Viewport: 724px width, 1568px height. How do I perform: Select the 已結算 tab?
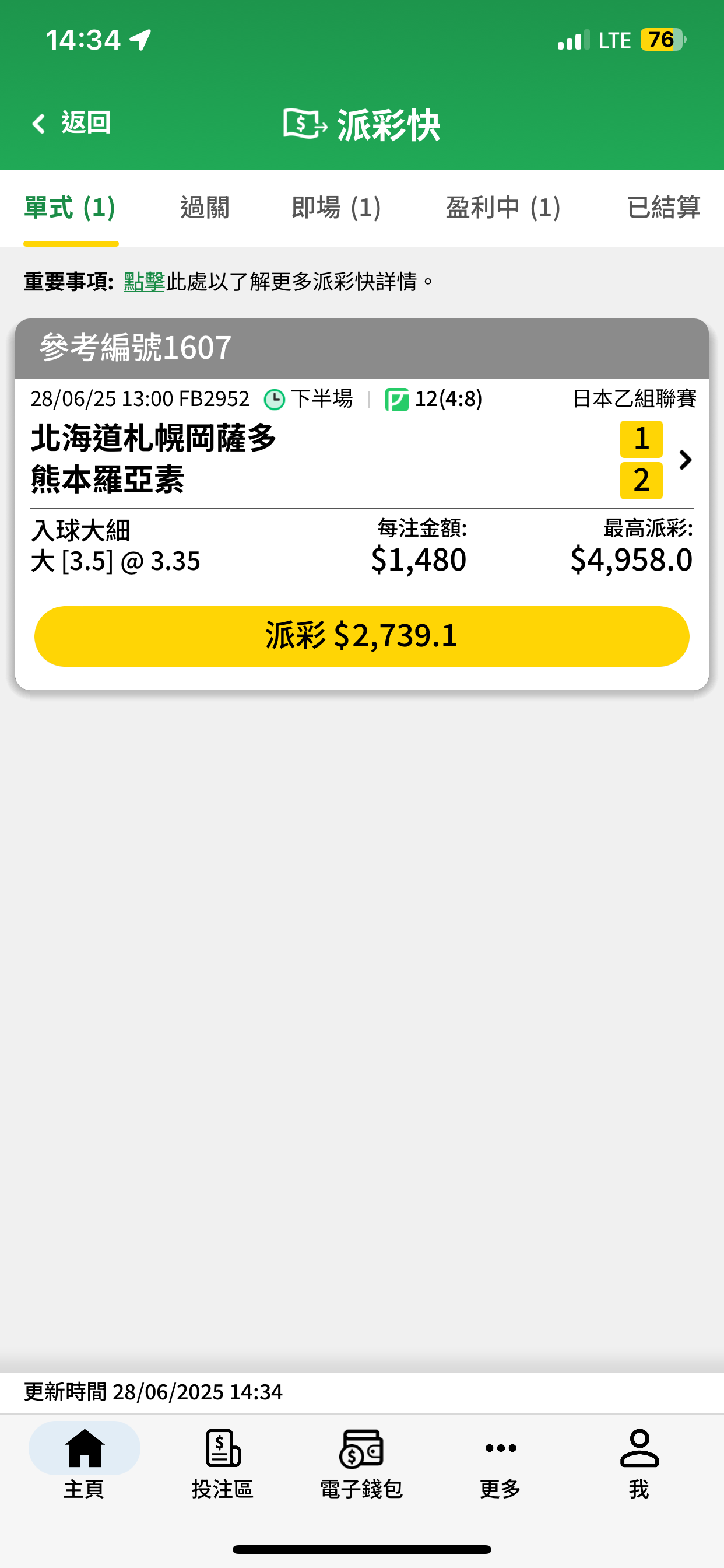(664, 208)
